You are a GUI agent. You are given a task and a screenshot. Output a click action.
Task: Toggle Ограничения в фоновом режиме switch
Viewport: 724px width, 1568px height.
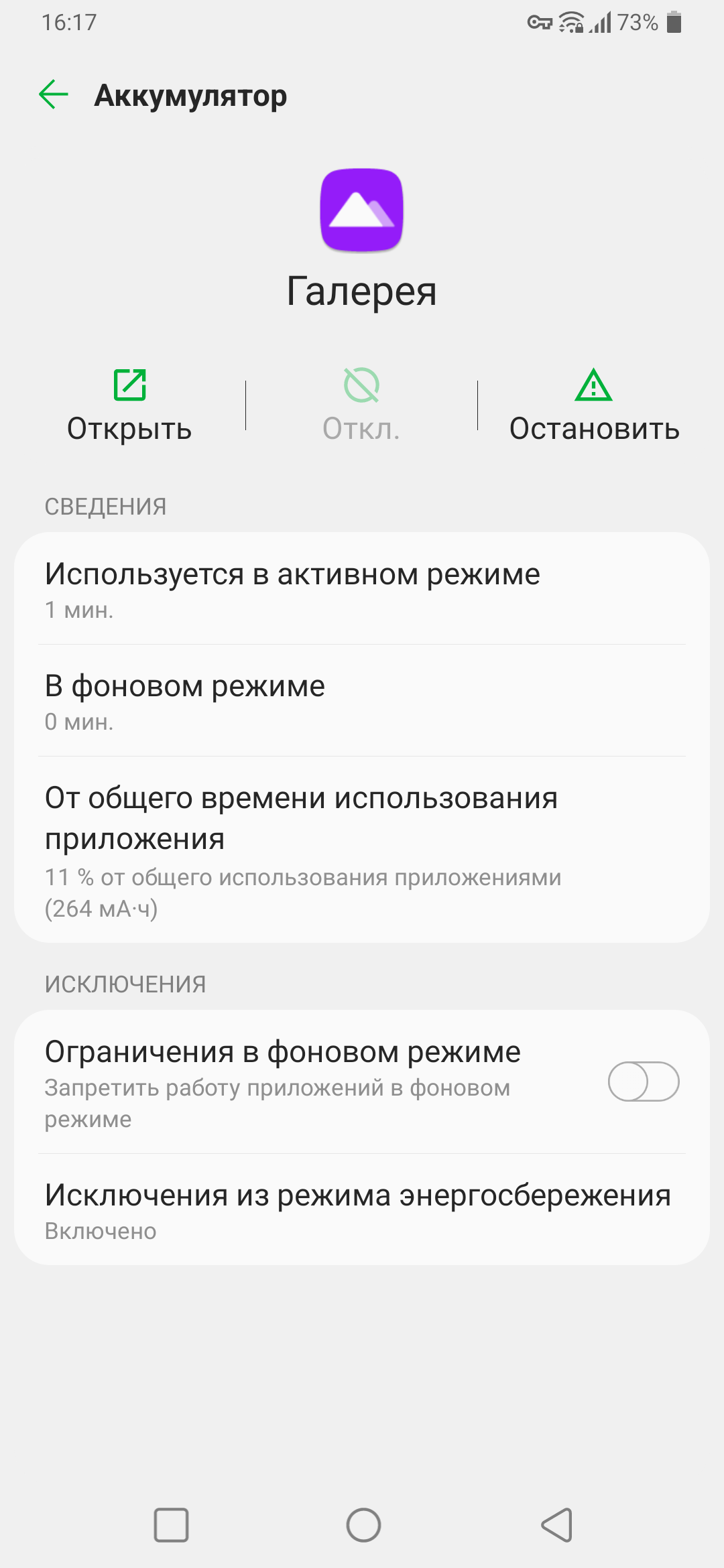click(x=643, y=1082)
